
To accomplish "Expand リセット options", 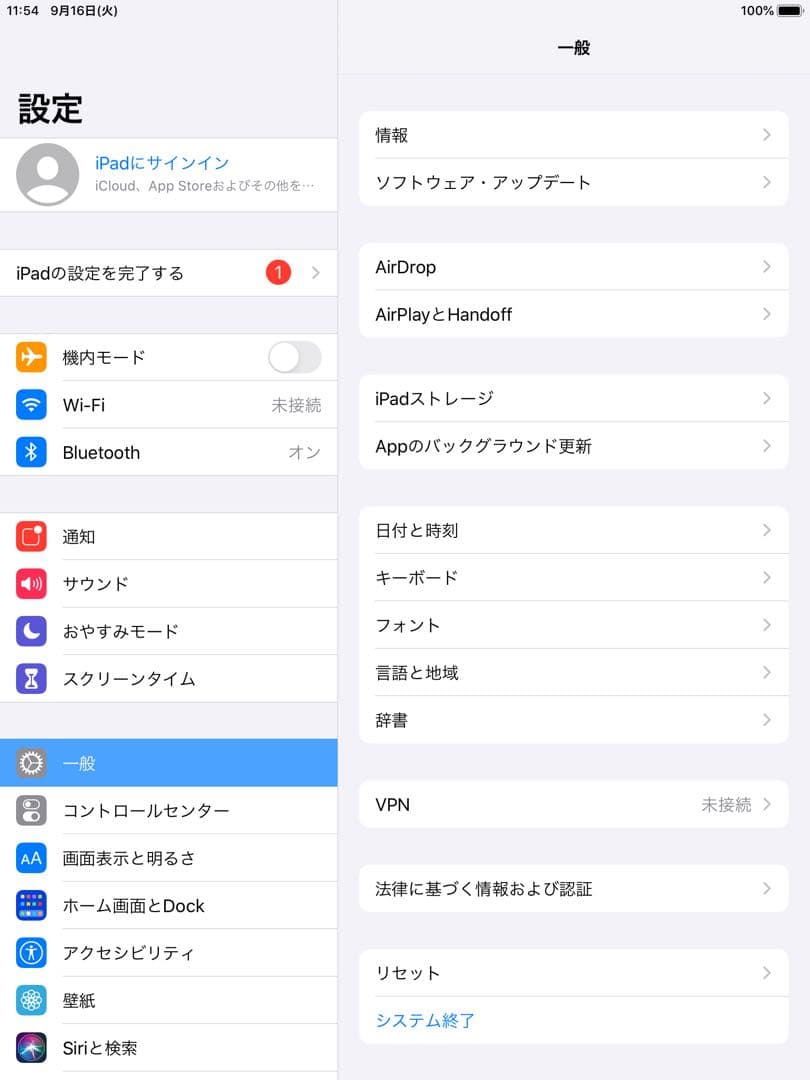I will coord(766,972).
